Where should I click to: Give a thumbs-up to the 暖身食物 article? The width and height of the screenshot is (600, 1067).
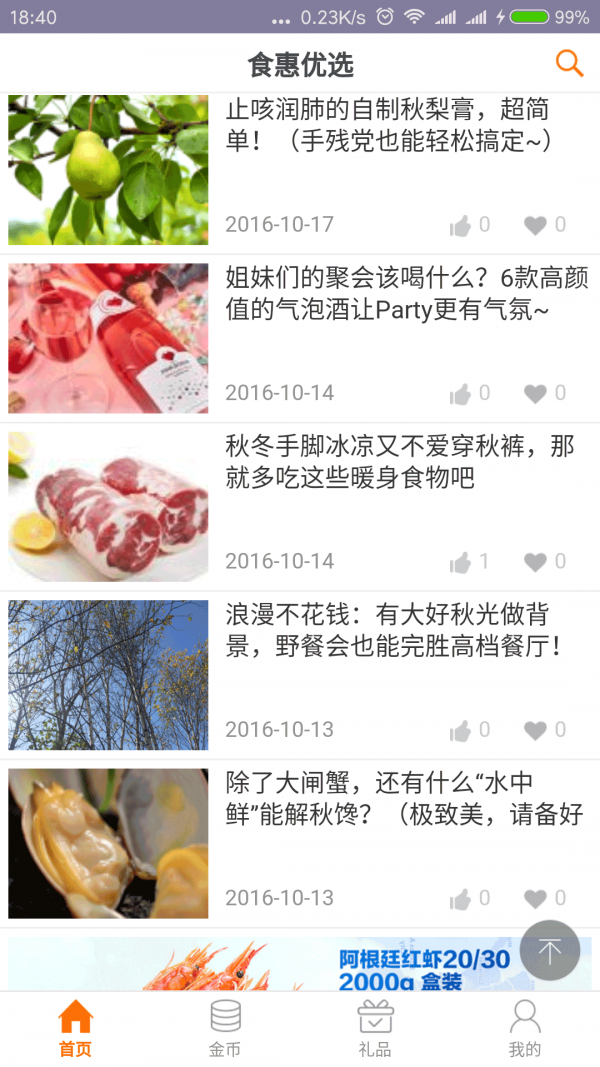click(x=460, y=562)
